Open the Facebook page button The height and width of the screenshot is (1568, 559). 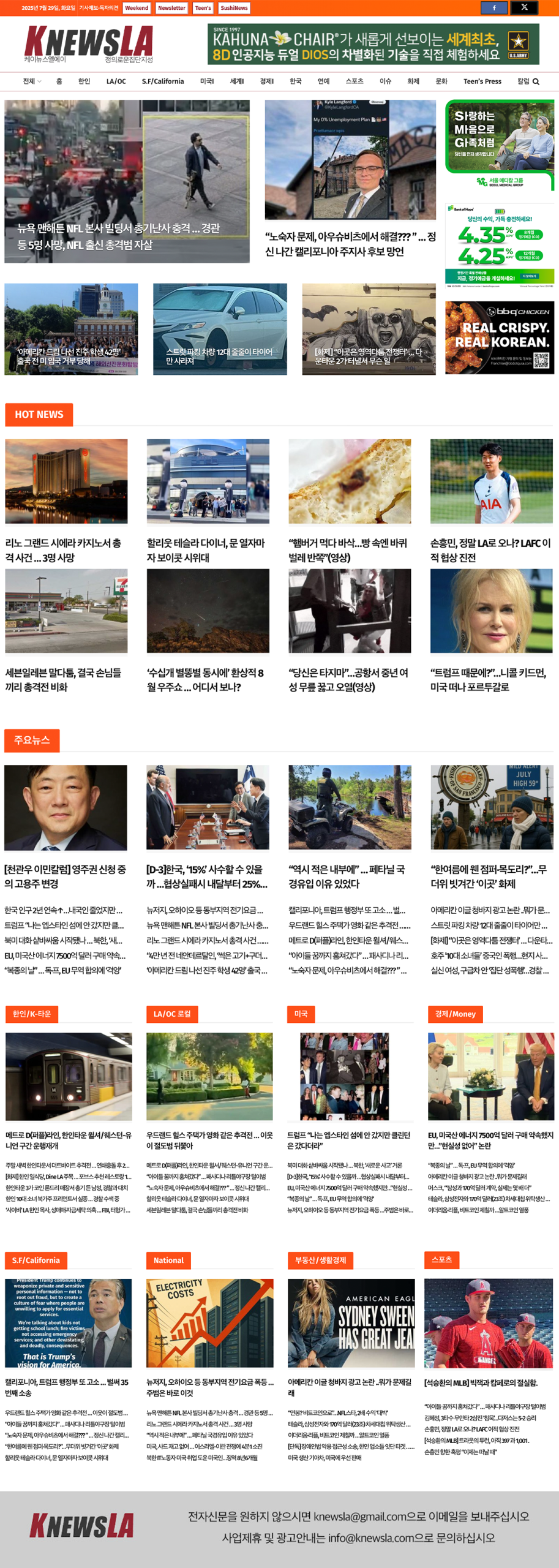(493, 8)
